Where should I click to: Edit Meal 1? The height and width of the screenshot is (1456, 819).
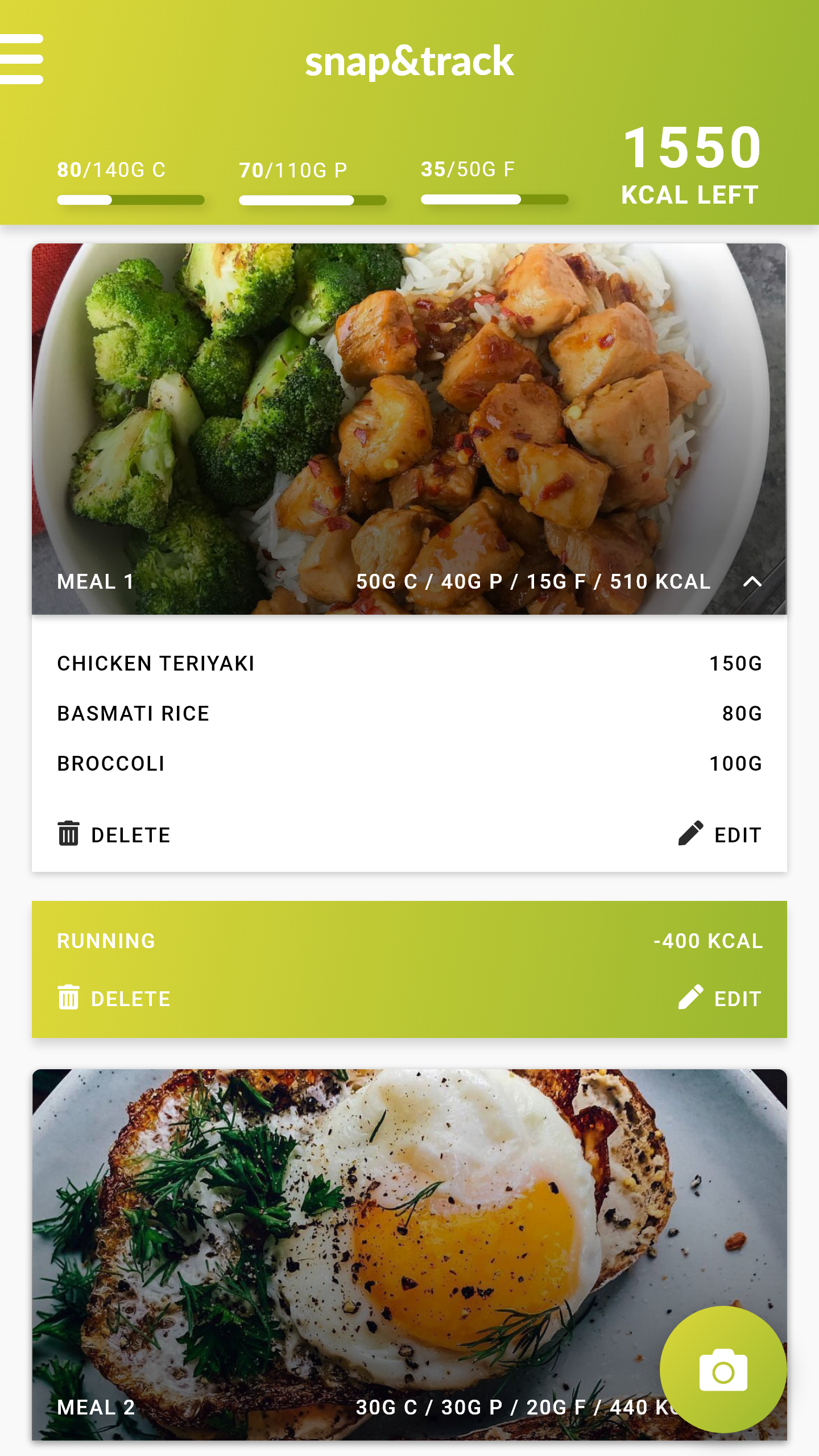(719, 834)
